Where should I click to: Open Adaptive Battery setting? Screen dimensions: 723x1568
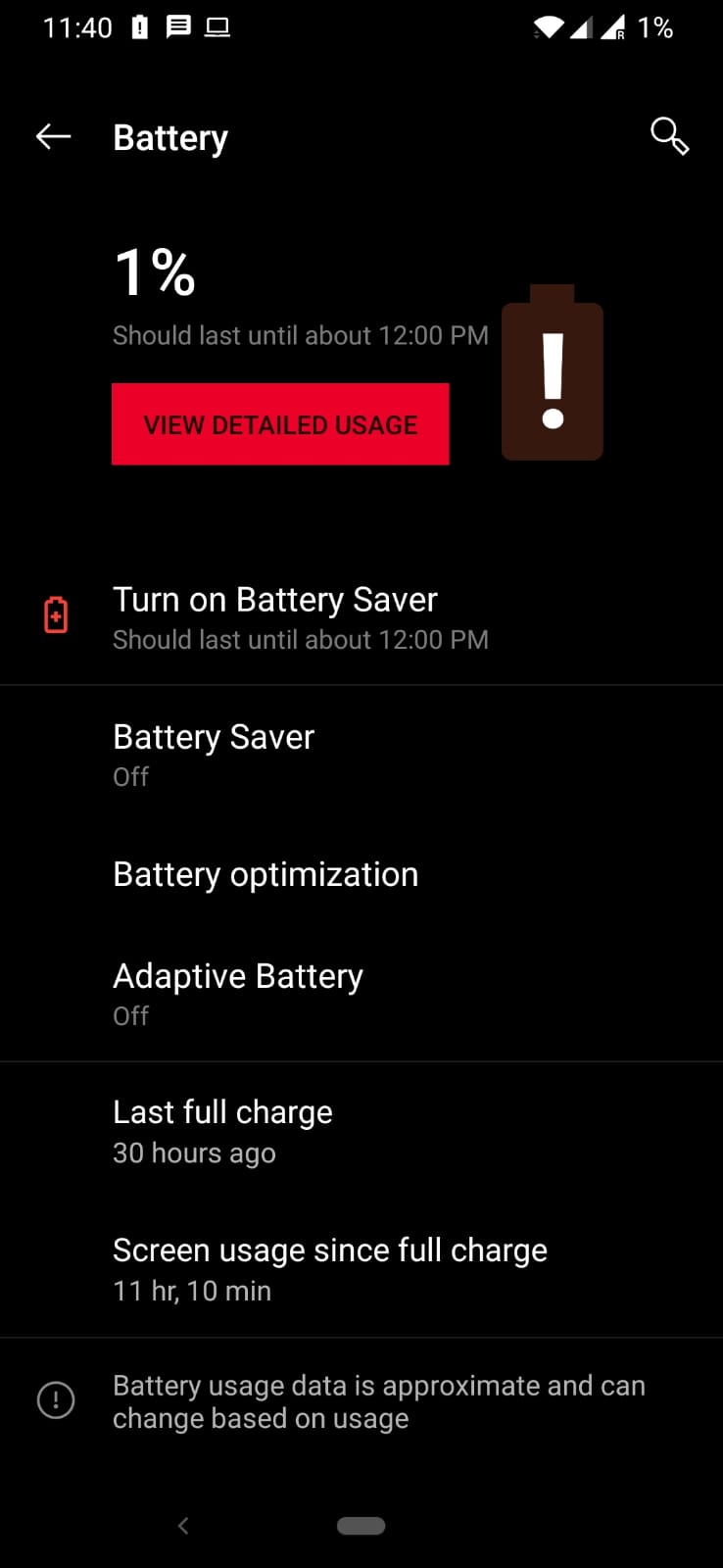coord(361,994)
